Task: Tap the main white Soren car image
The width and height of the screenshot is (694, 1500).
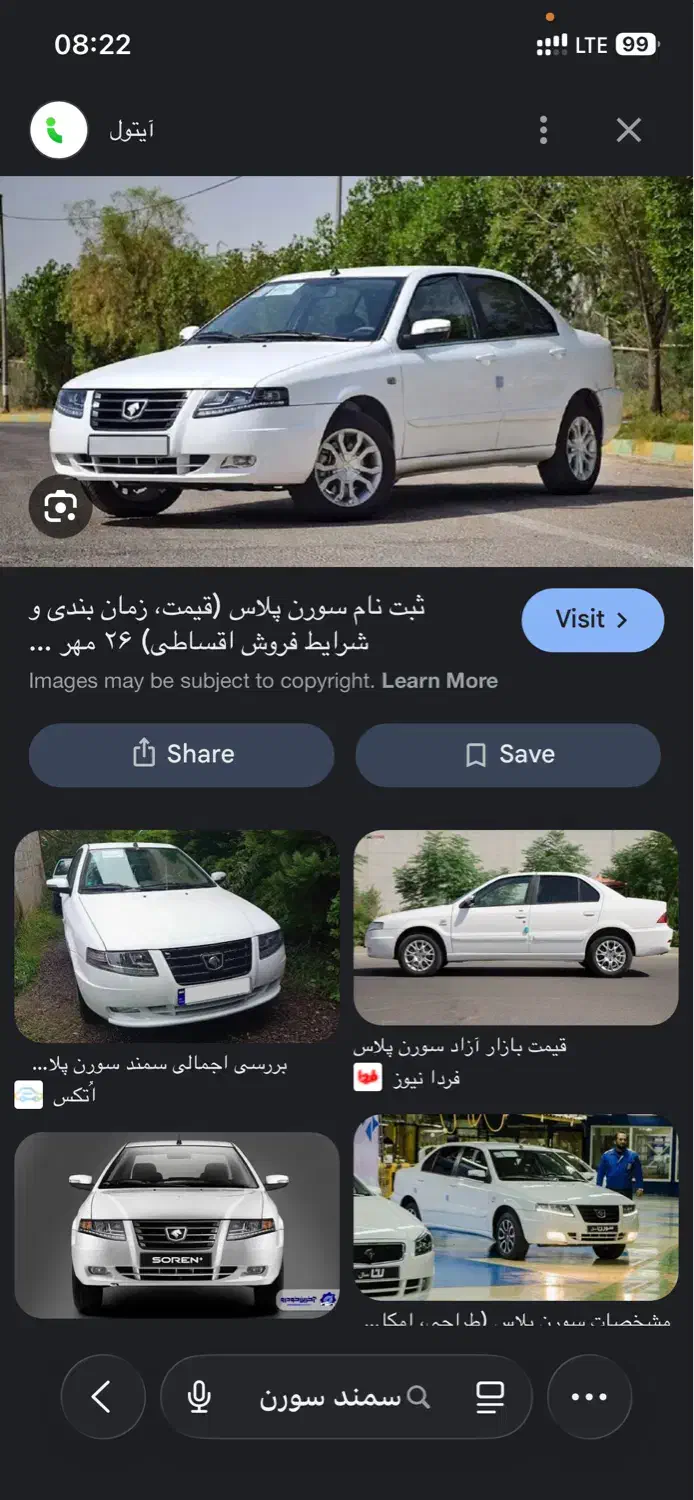Action: [347, 372]
